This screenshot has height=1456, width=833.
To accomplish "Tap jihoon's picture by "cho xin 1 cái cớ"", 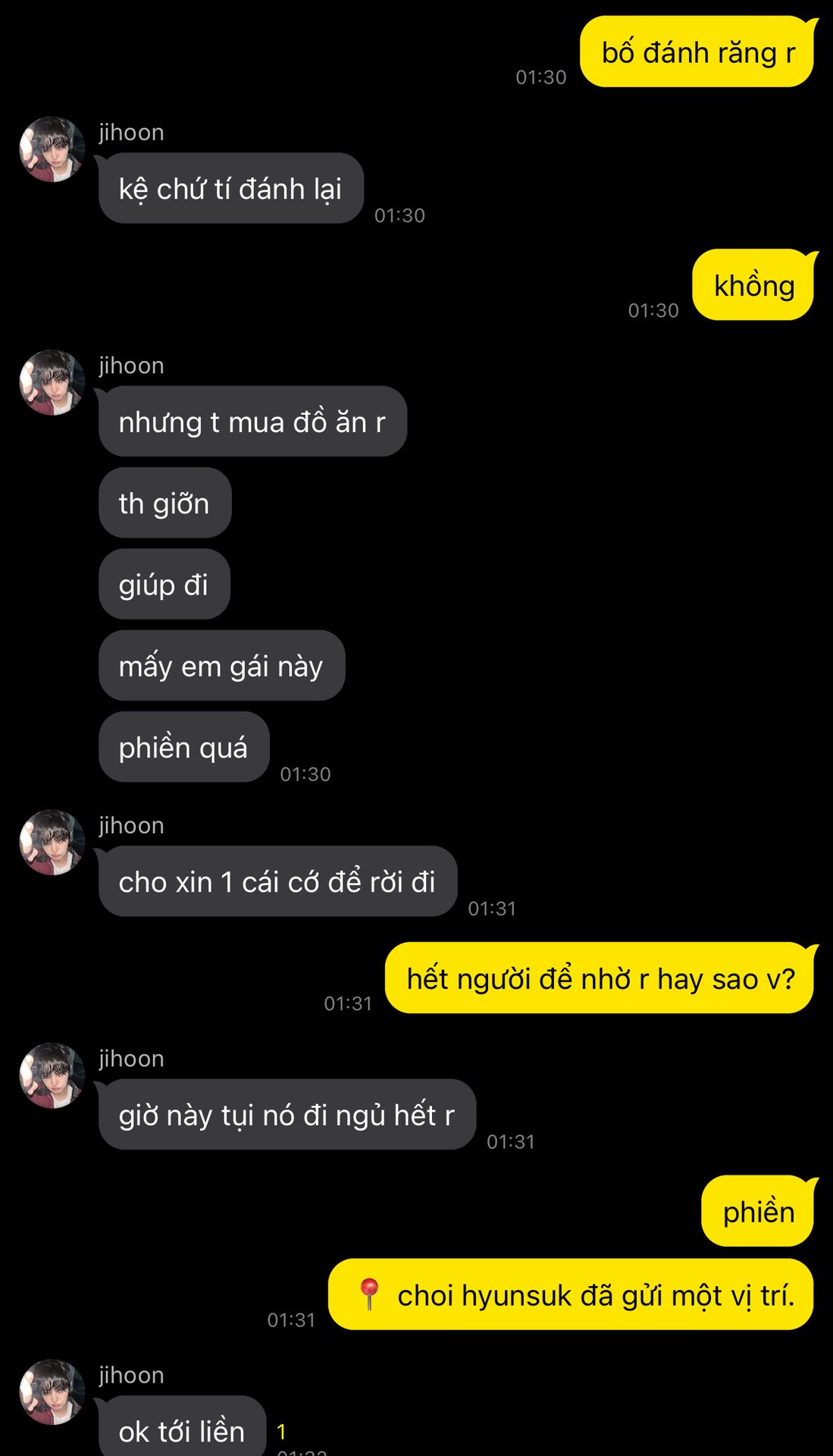I will tap(52, 843).
